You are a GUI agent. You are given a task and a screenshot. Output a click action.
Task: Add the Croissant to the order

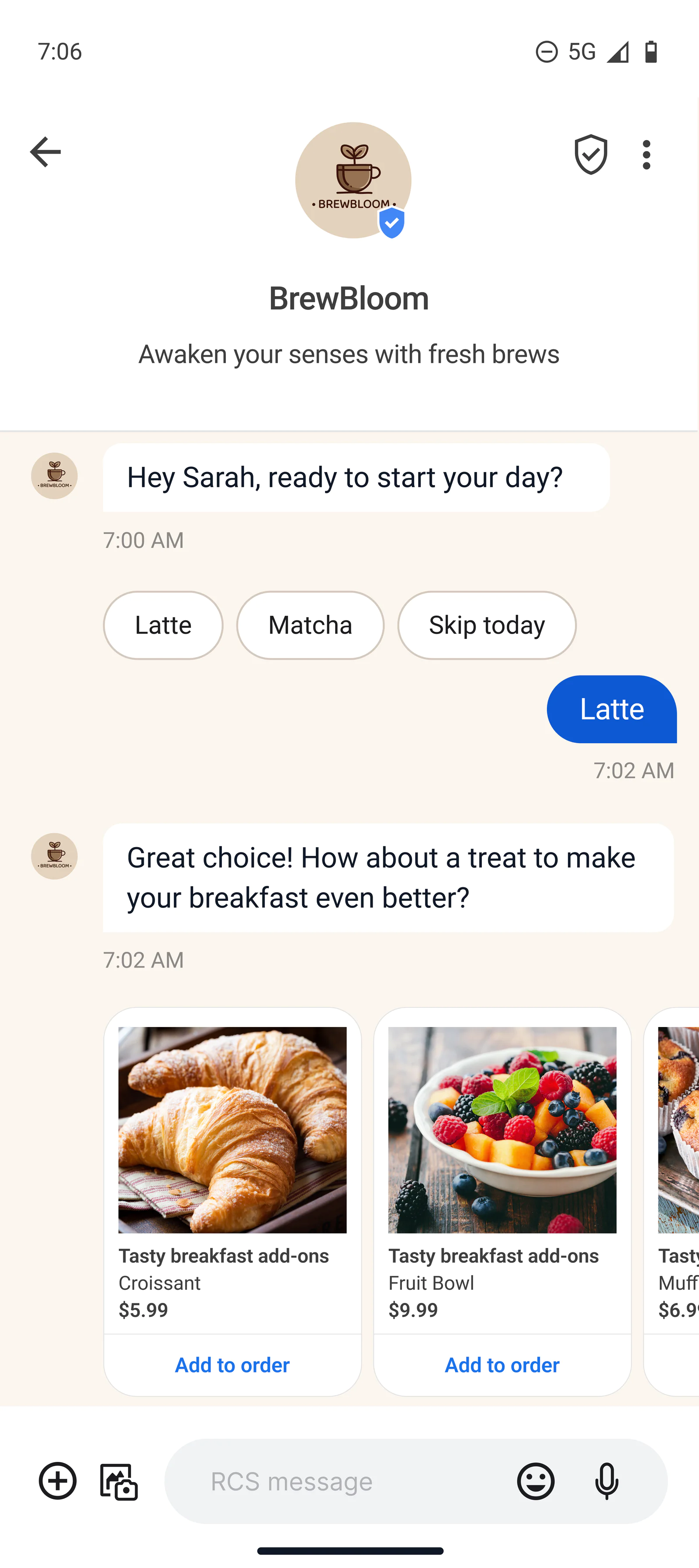[x=232, y=1365]
